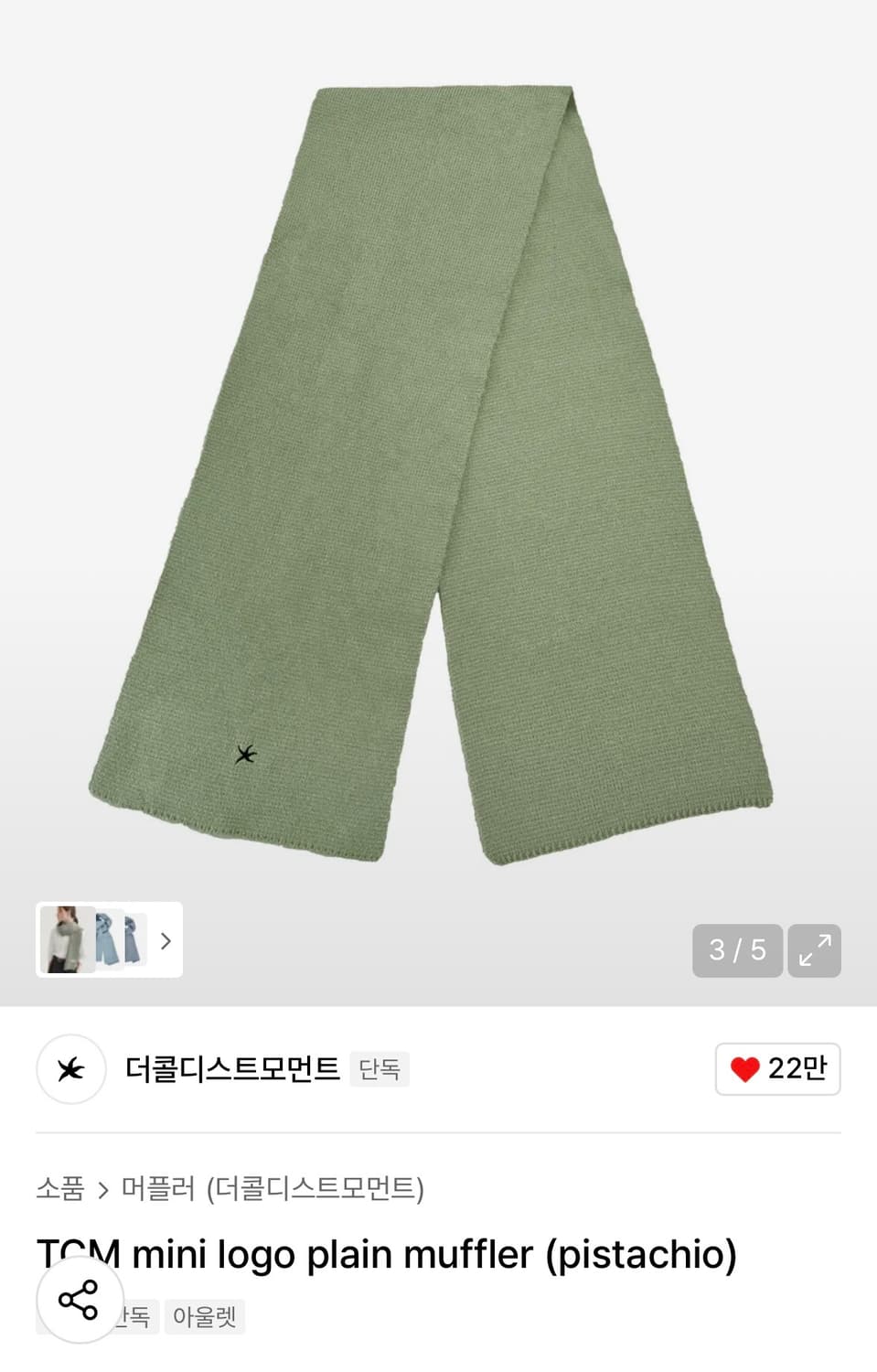Visit the 더콜디스트모먼트 brand page
The width and height of the screenshot is (877, 1372).
tap(231, 1068)
